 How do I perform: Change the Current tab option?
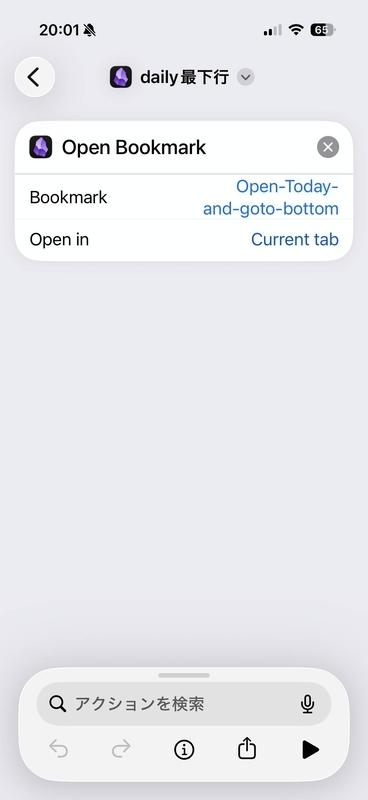pos(295,239)
